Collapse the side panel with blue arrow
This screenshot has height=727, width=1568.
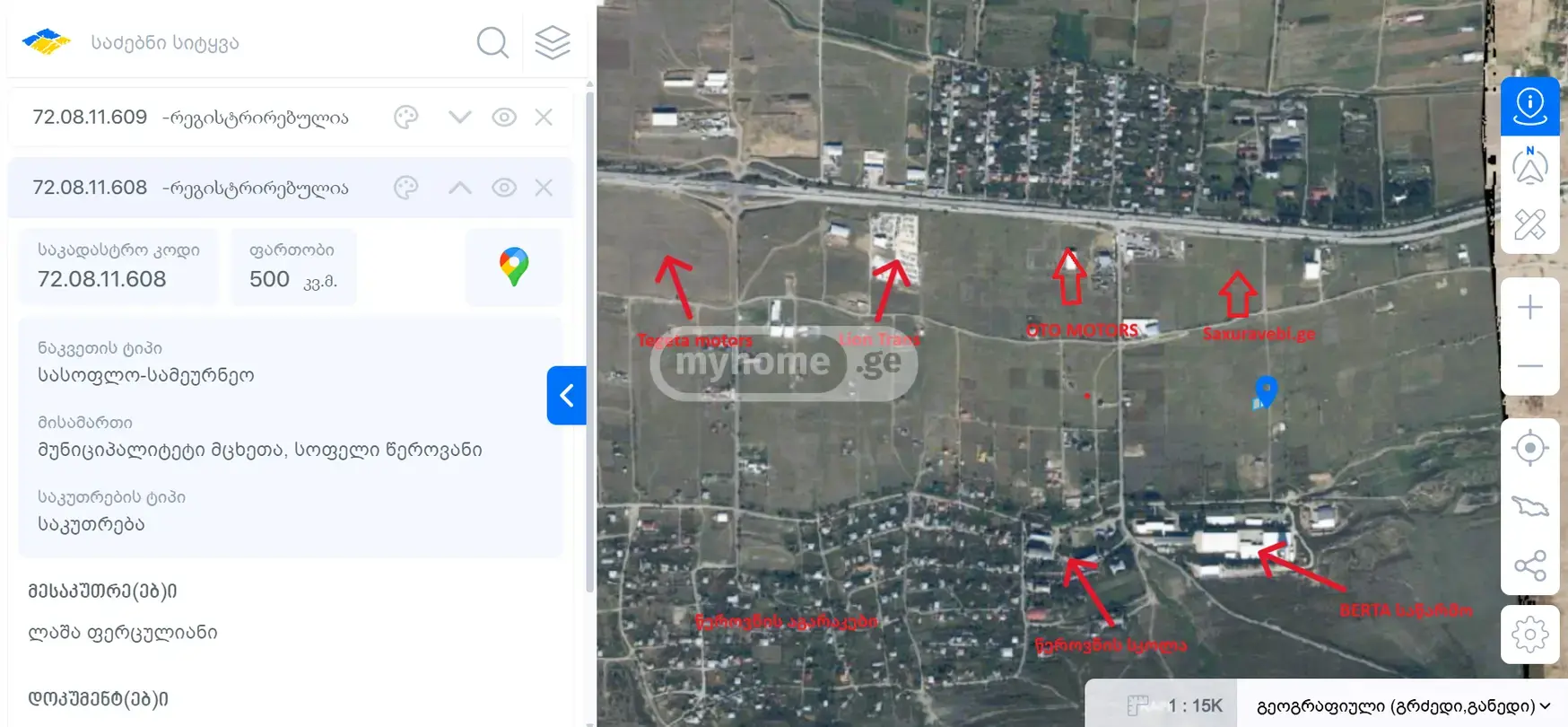coord(567,395)
